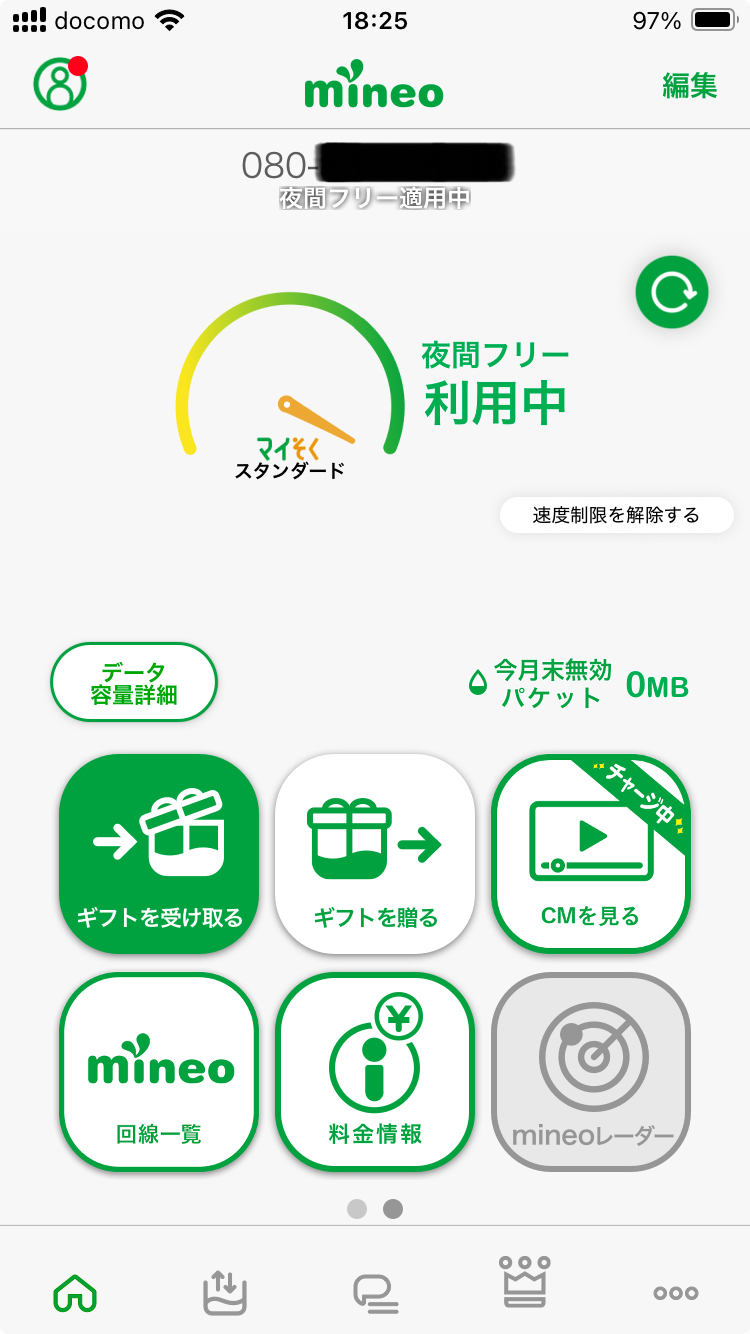Switch to the home tab
750x1334 pixels.
[x=75, y=1292]
